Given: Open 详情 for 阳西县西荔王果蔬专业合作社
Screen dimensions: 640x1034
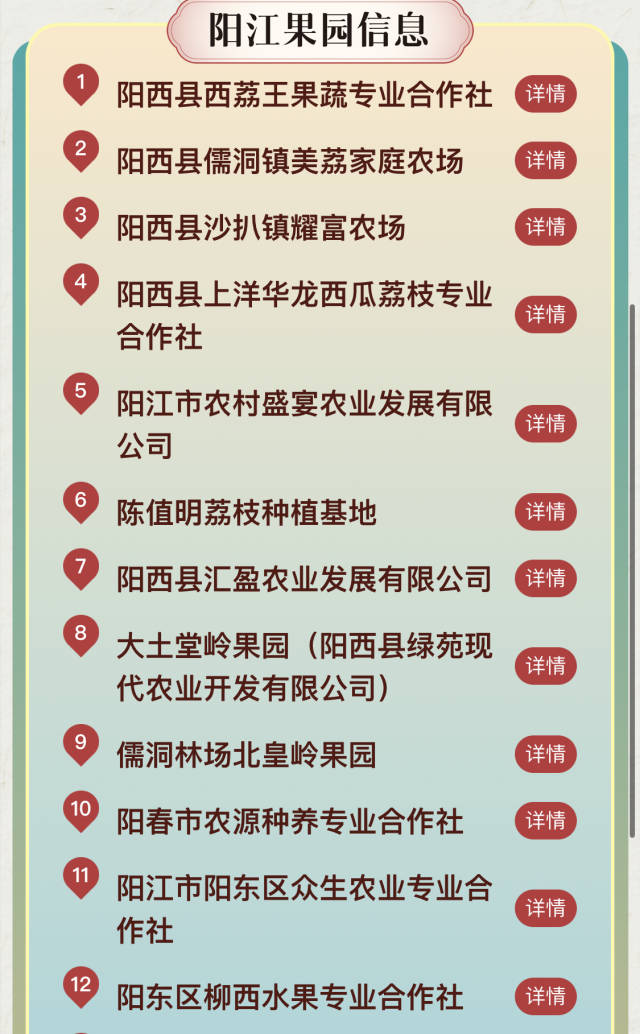Looking at the screenshot, I should [545, 95].
